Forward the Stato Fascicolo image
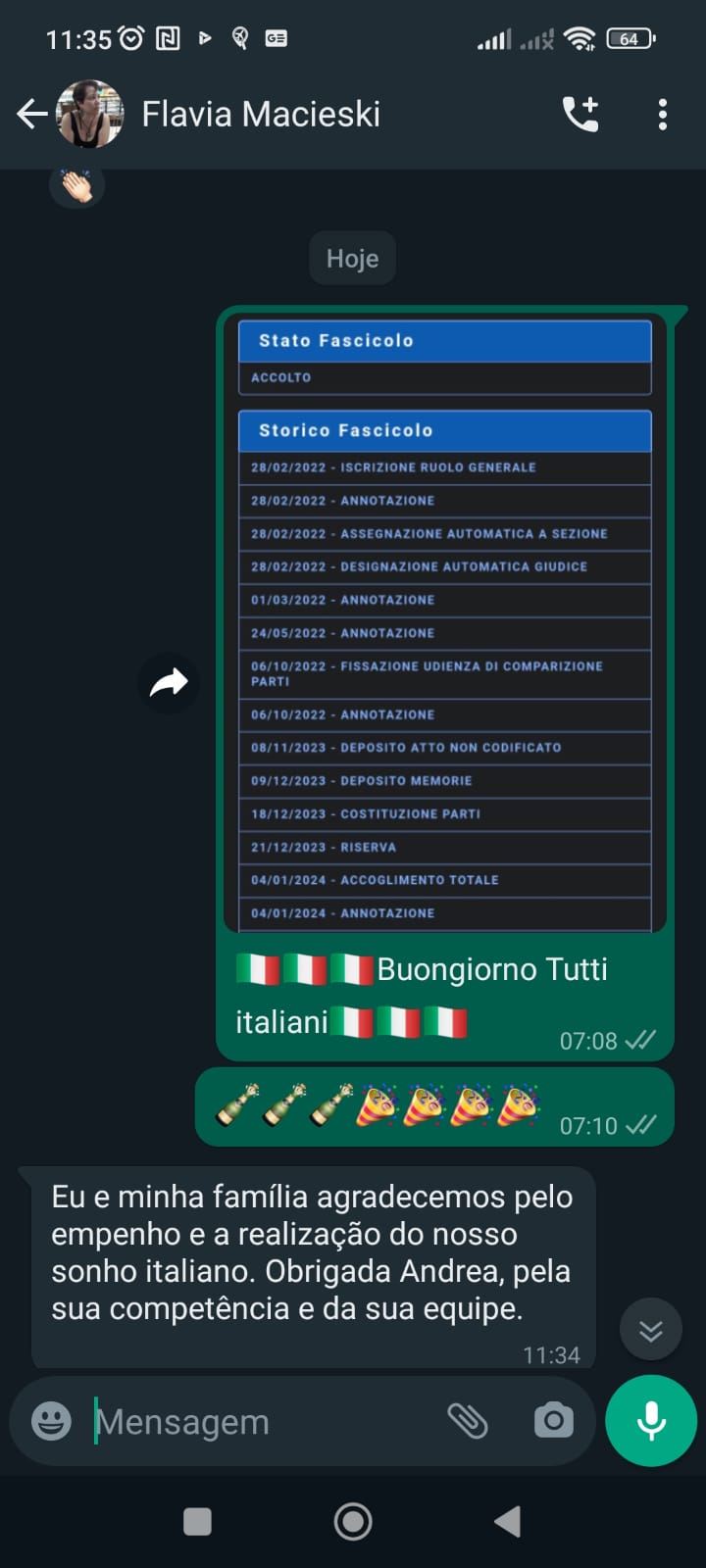Viewport: 706px width, 1568px height. tap(169, 683)
